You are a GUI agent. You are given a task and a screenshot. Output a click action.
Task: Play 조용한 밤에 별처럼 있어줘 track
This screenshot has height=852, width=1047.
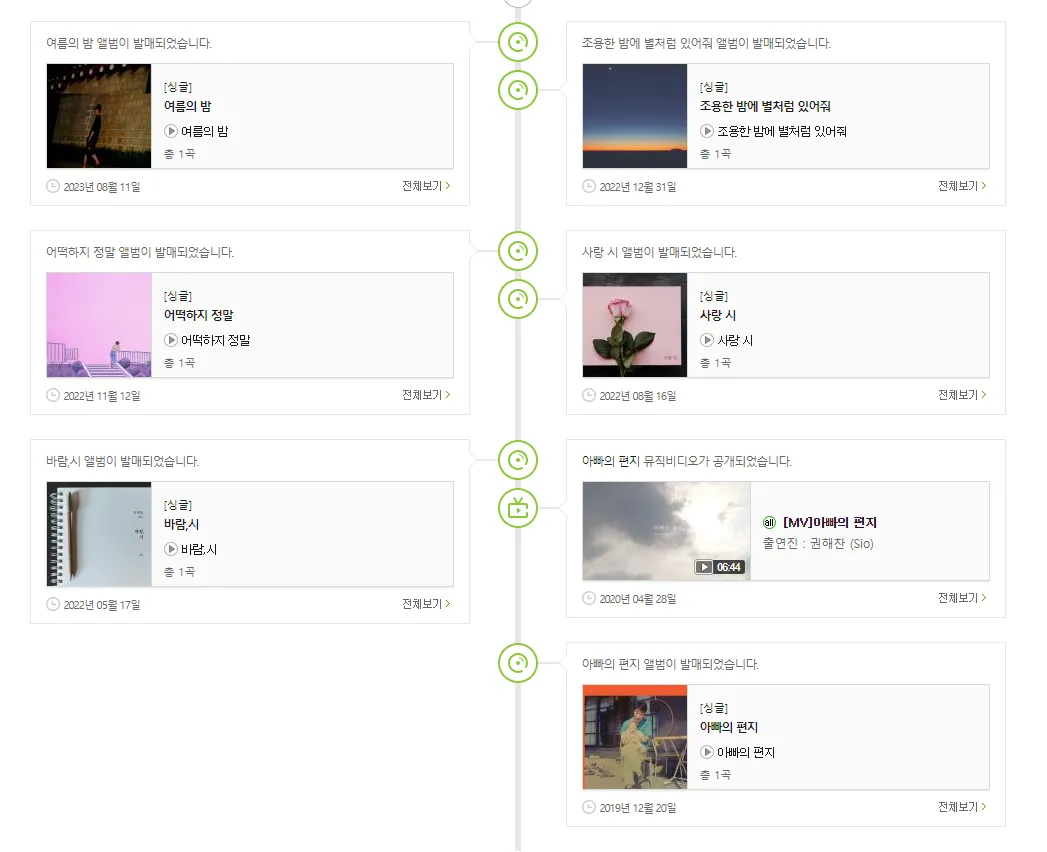tap(707, 131)
